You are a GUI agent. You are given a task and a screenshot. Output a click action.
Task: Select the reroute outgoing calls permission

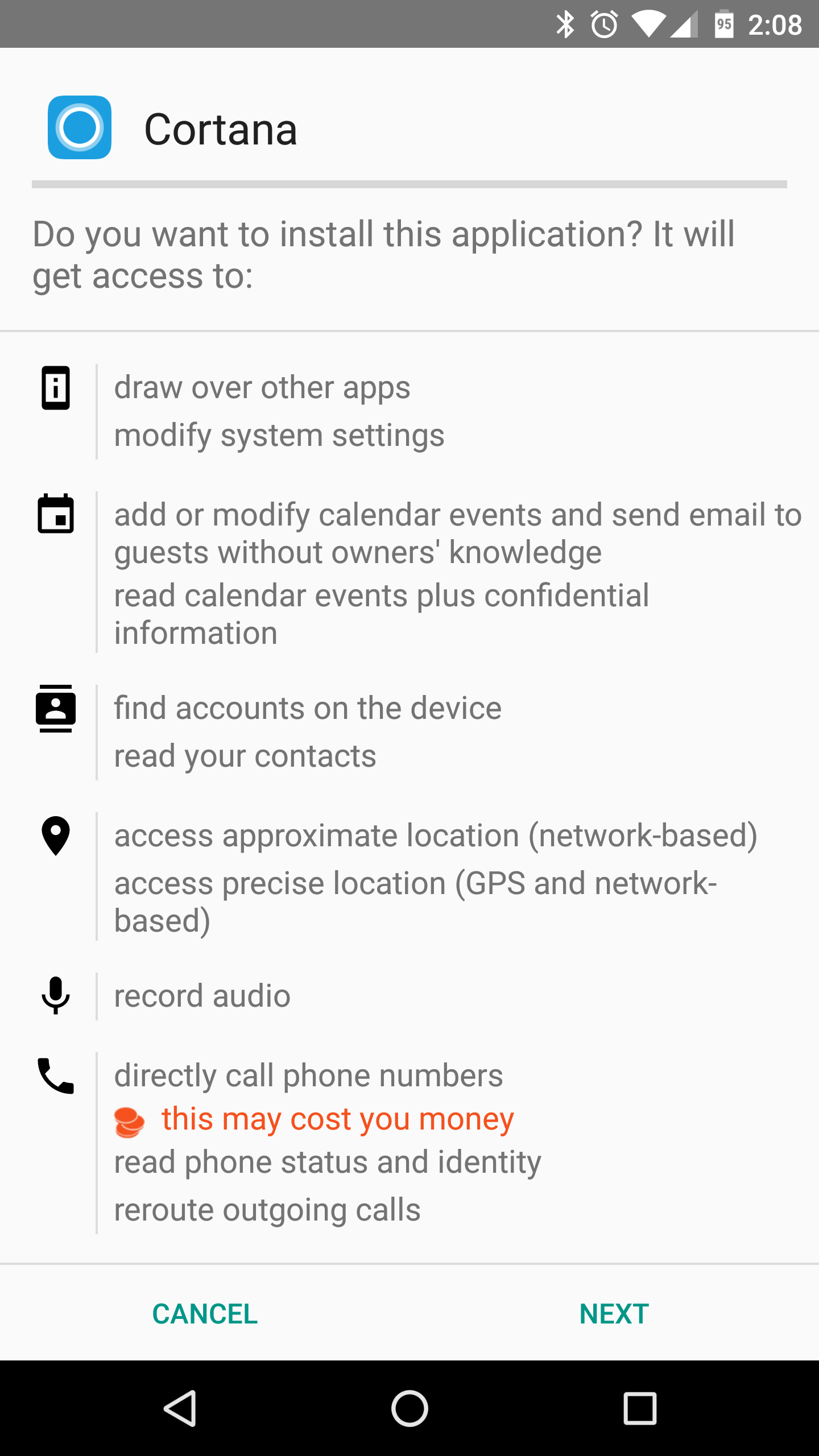(x=267, y=1209)
